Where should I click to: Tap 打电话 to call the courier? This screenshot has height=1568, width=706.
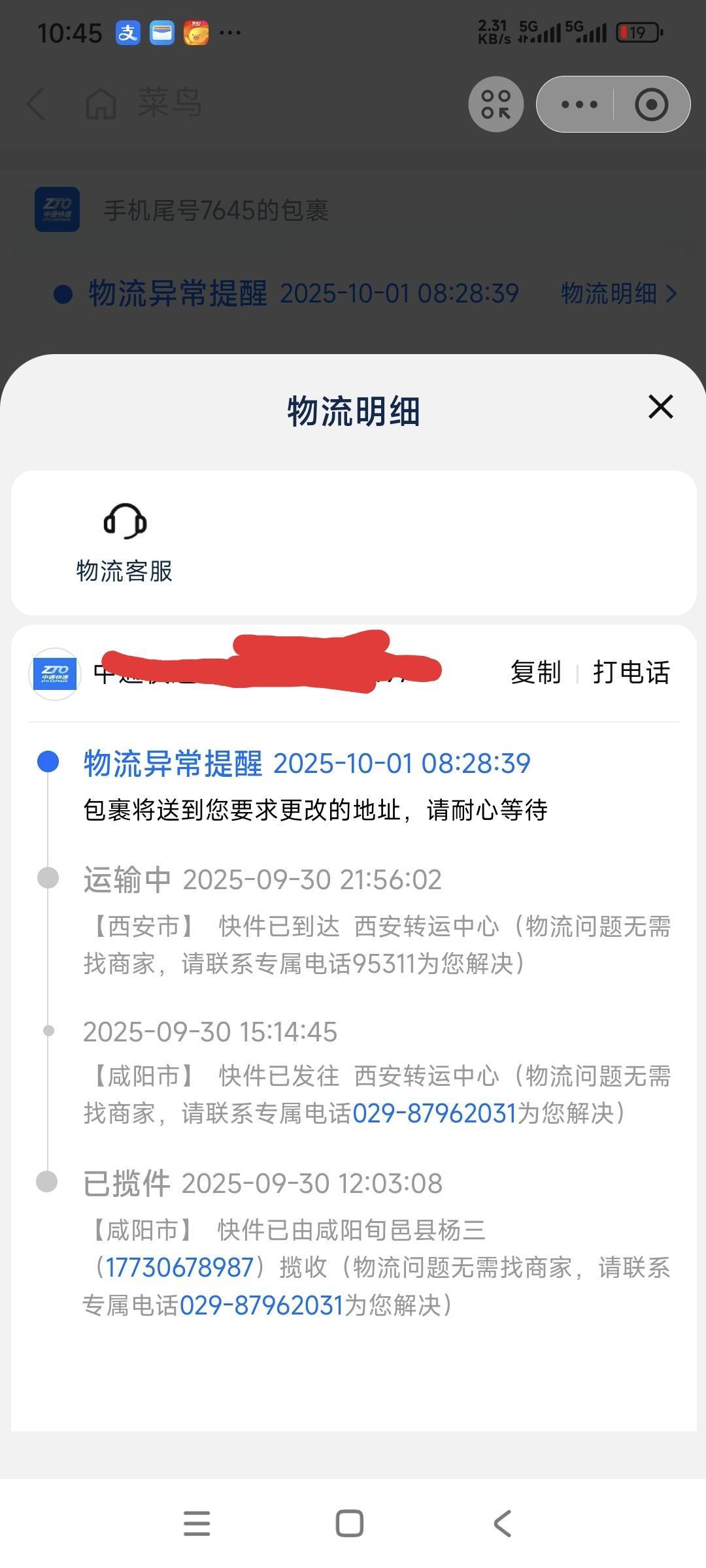pyautogui.click(x=631, y=672)
